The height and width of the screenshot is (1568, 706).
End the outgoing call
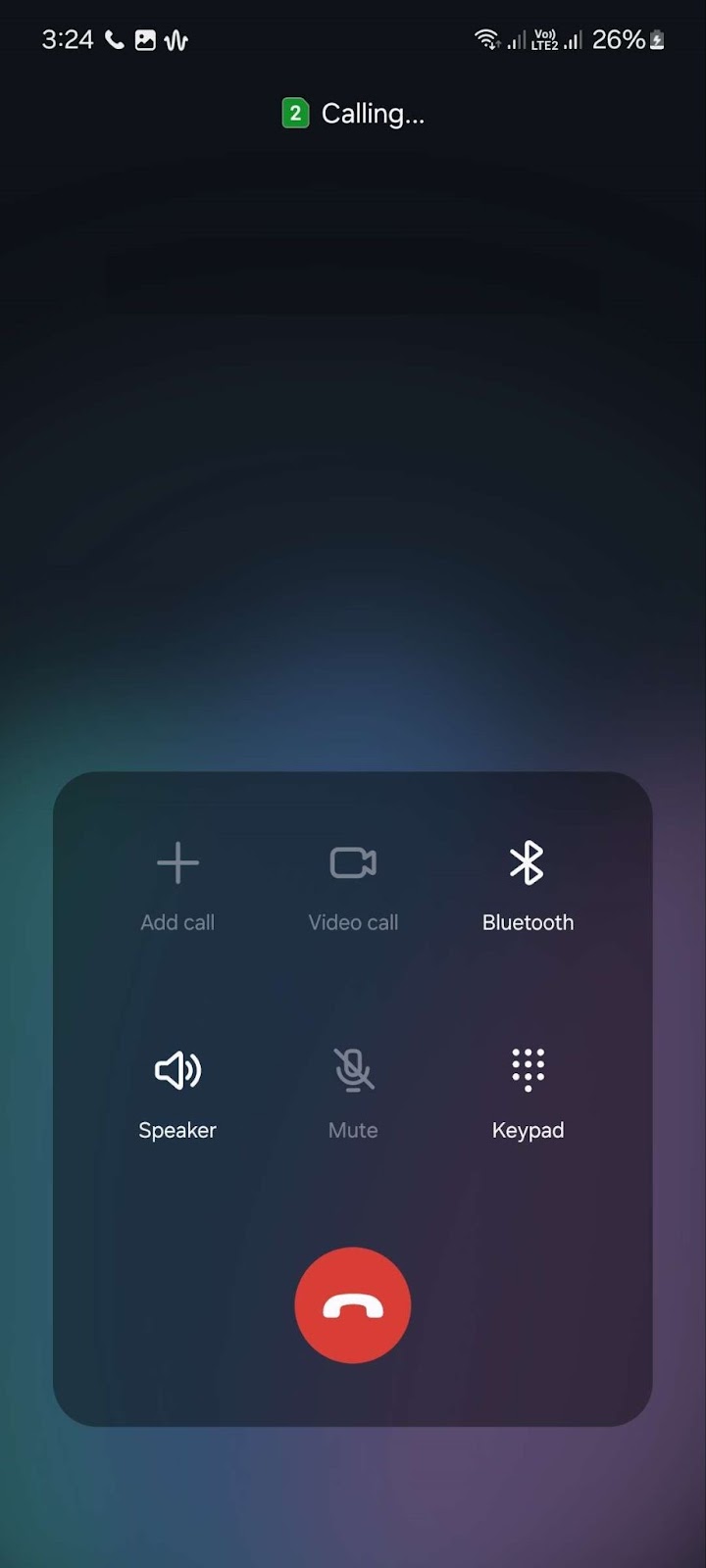(352, 1304)
